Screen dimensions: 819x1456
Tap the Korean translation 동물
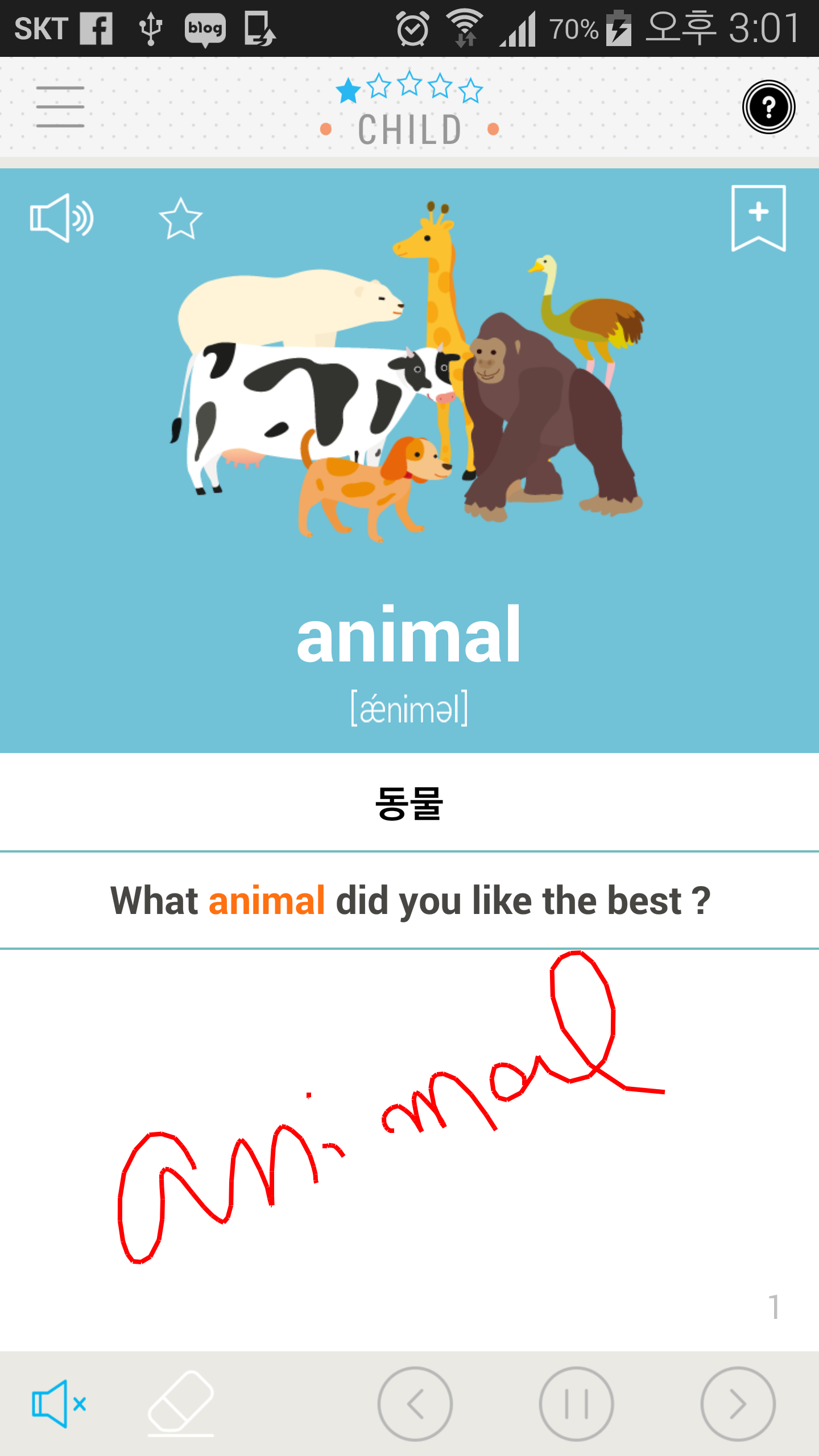[409, 802]
